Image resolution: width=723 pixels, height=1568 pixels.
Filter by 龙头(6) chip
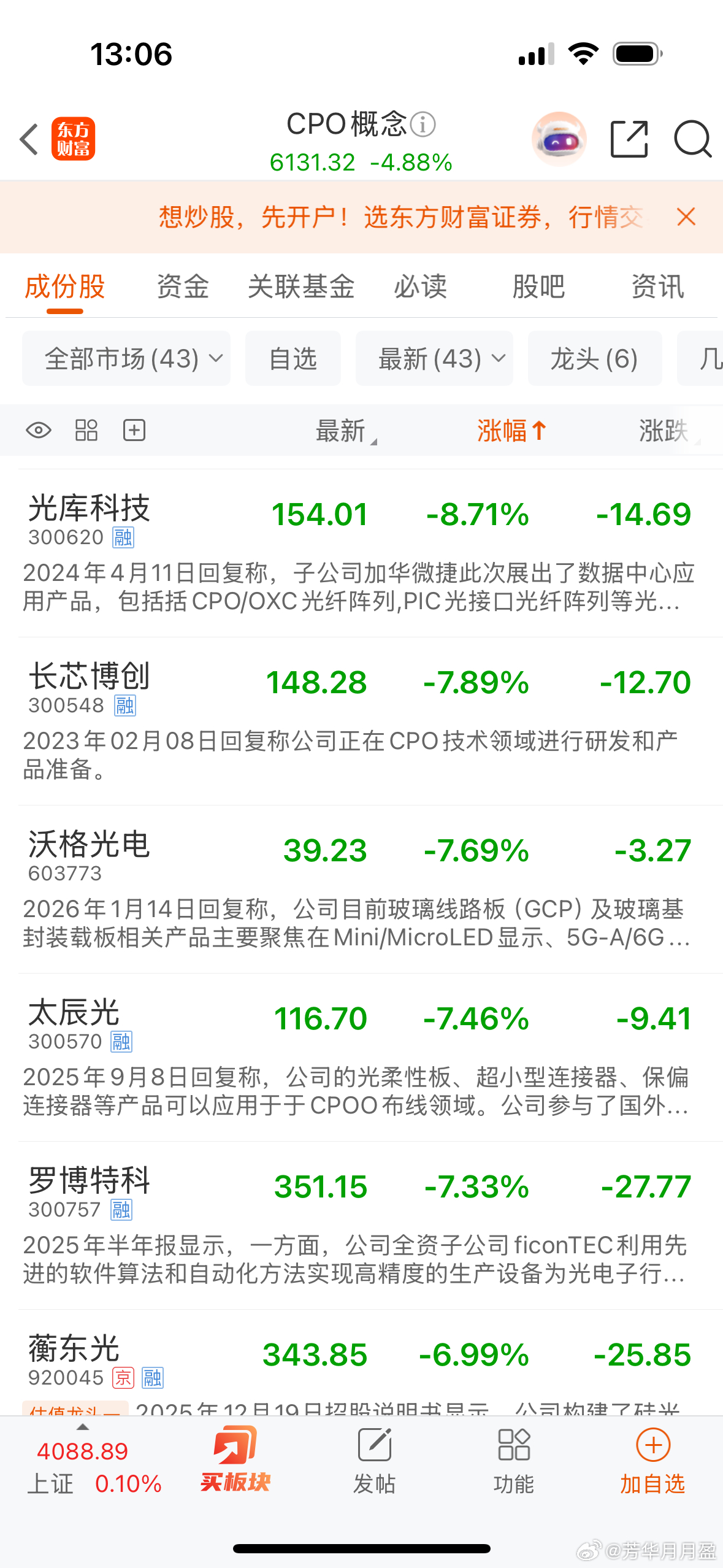tap(594, 359)
